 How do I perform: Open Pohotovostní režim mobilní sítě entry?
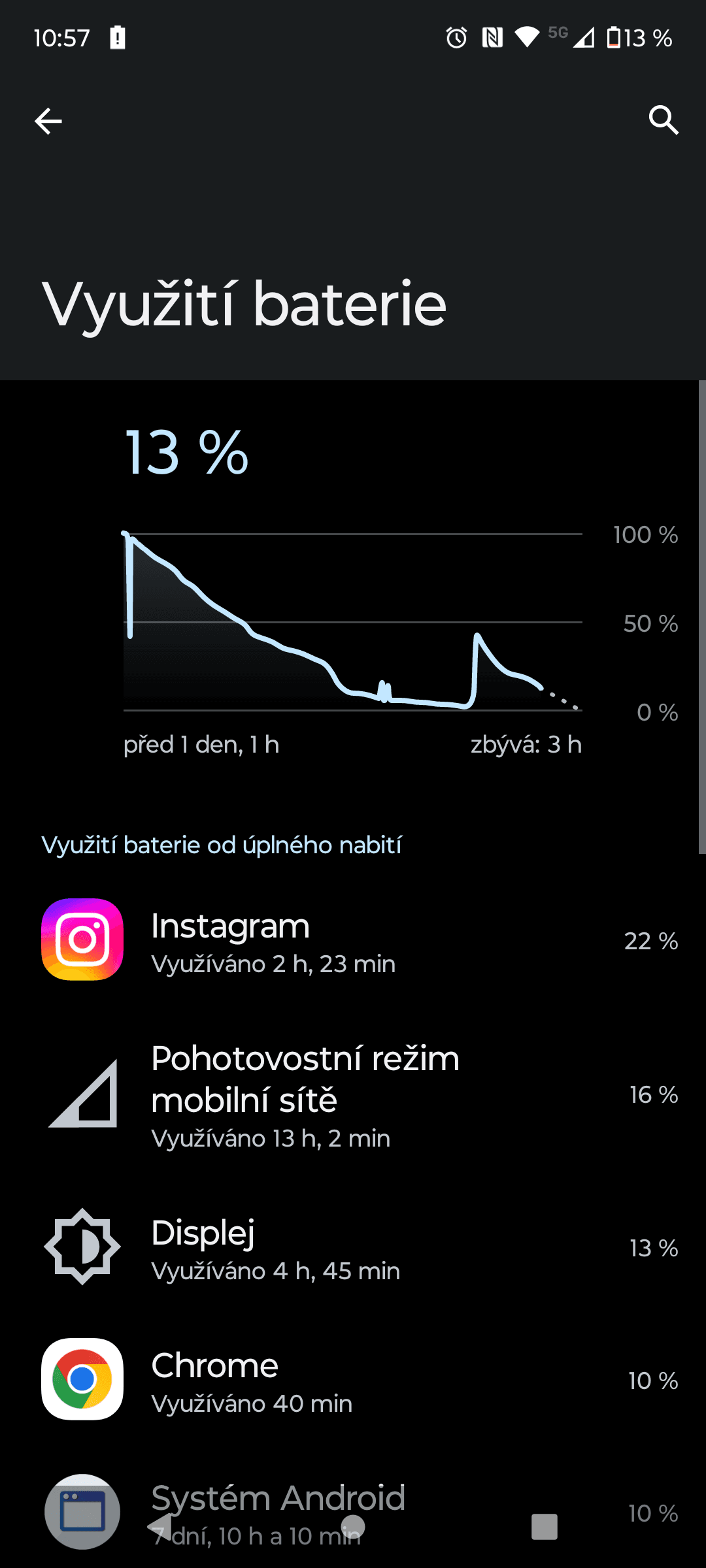point(353,1094)
